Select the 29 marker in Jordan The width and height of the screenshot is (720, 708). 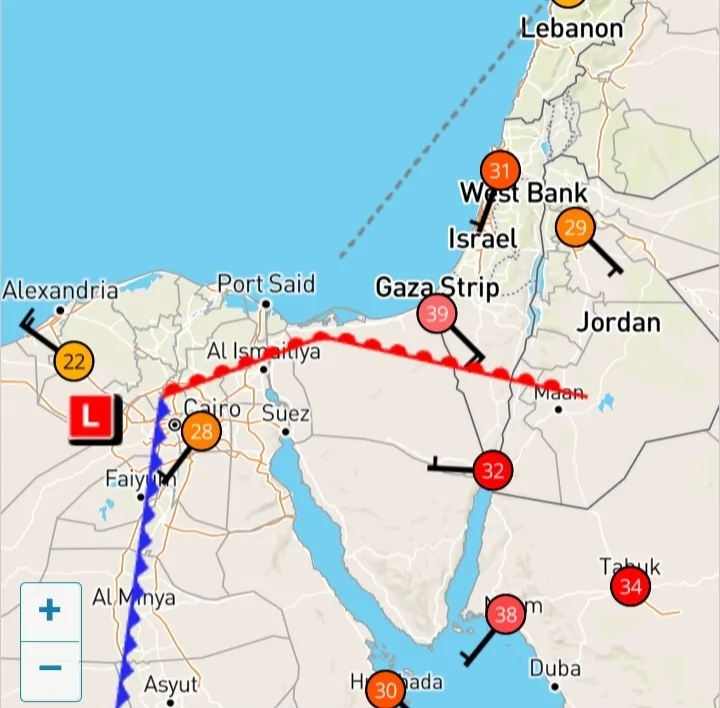(x=575, y=228)
